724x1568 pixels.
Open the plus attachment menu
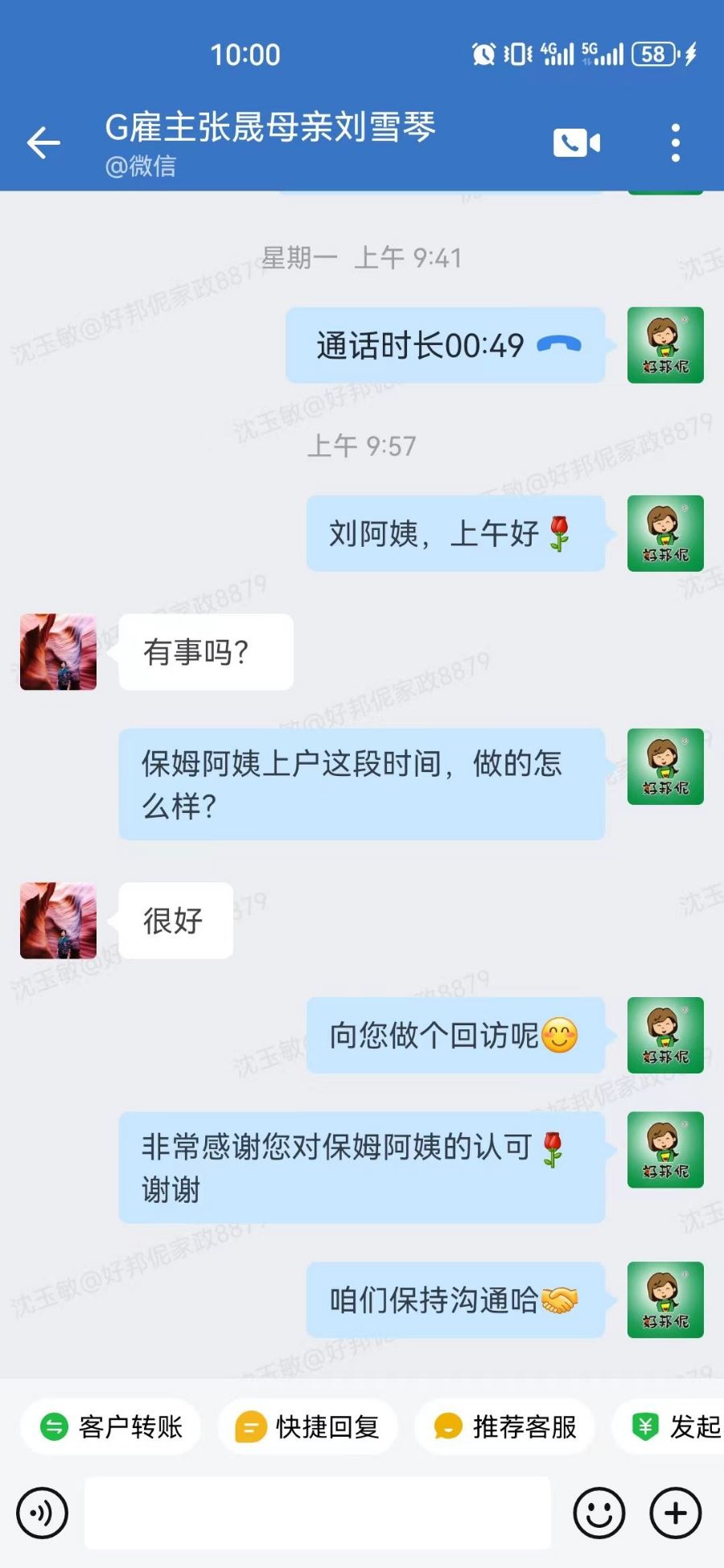pos(676,1513)
